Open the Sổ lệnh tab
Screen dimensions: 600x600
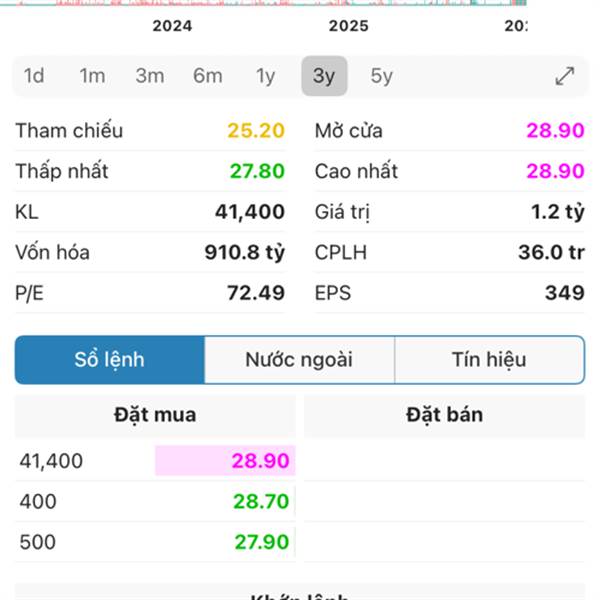click(110, 360)
